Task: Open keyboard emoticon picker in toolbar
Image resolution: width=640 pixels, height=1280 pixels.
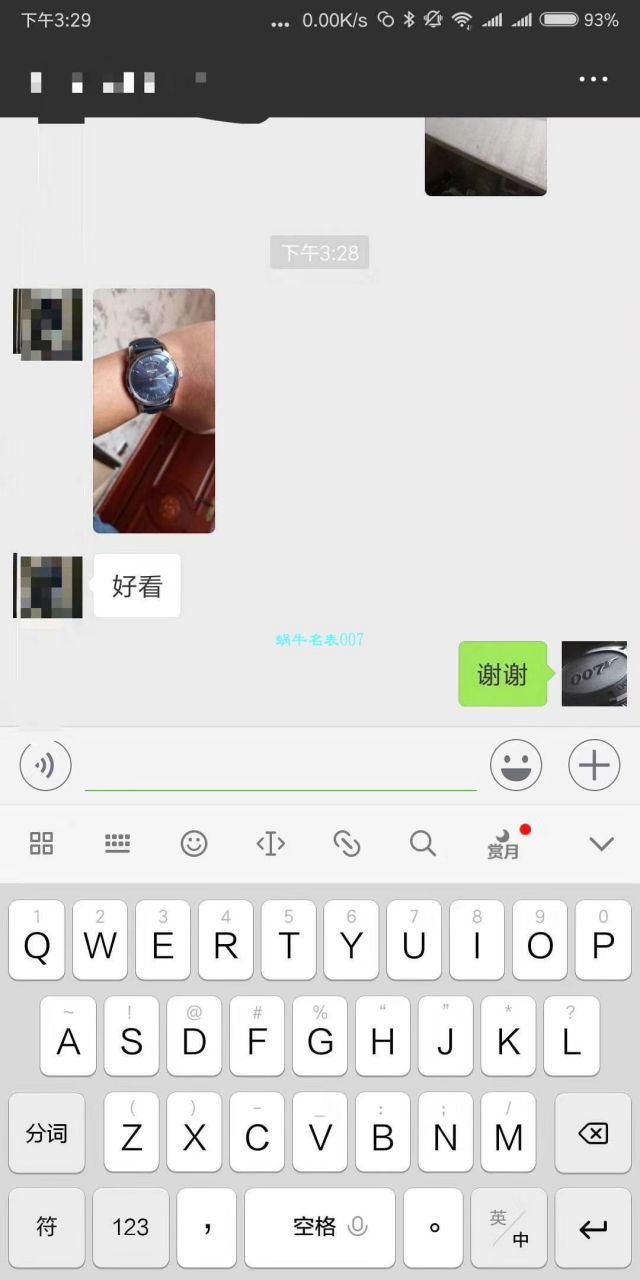Action: click(x=194, y=843)
